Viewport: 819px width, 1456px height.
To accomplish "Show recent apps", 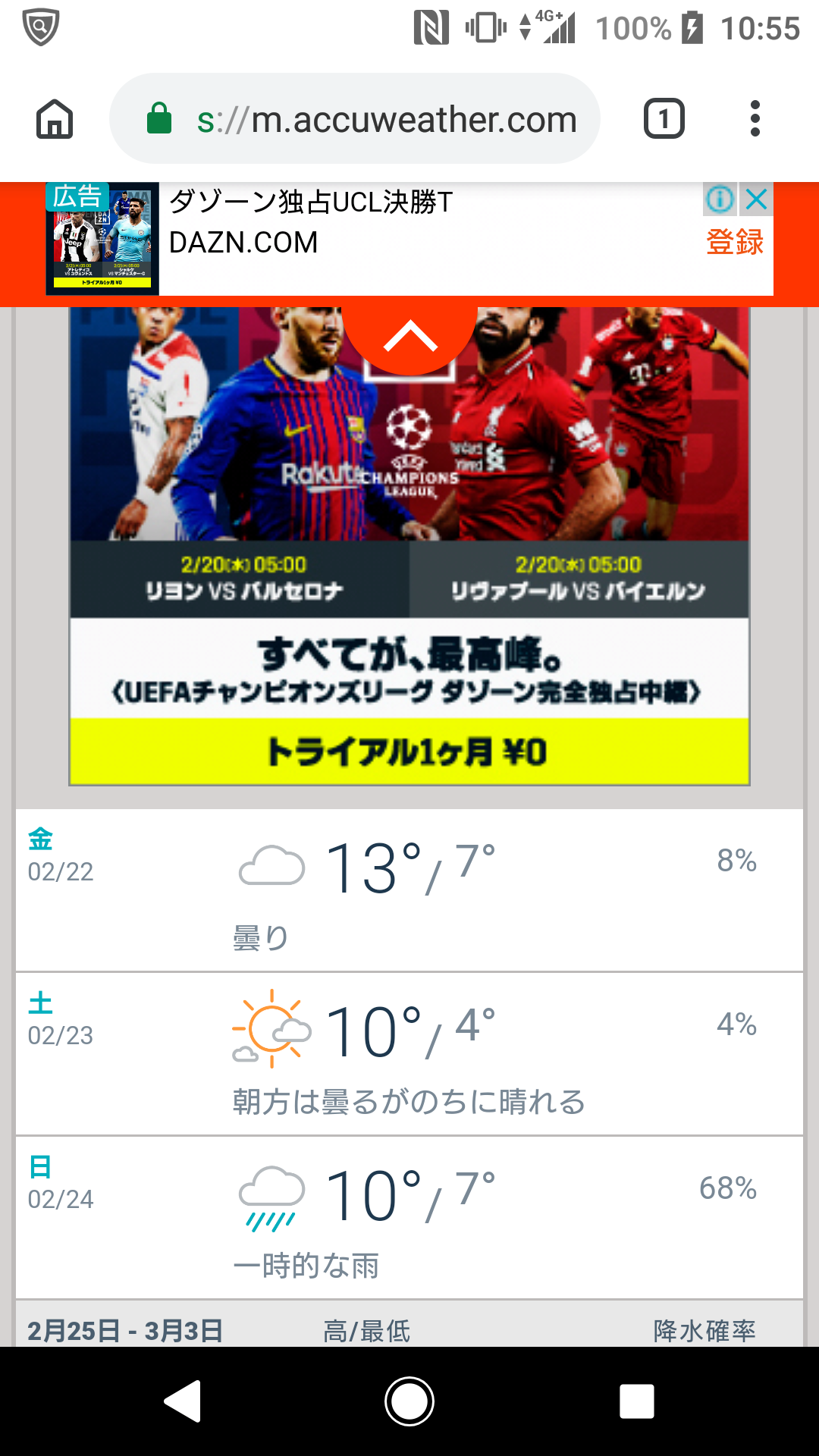I will click(x=636, y=1401).
